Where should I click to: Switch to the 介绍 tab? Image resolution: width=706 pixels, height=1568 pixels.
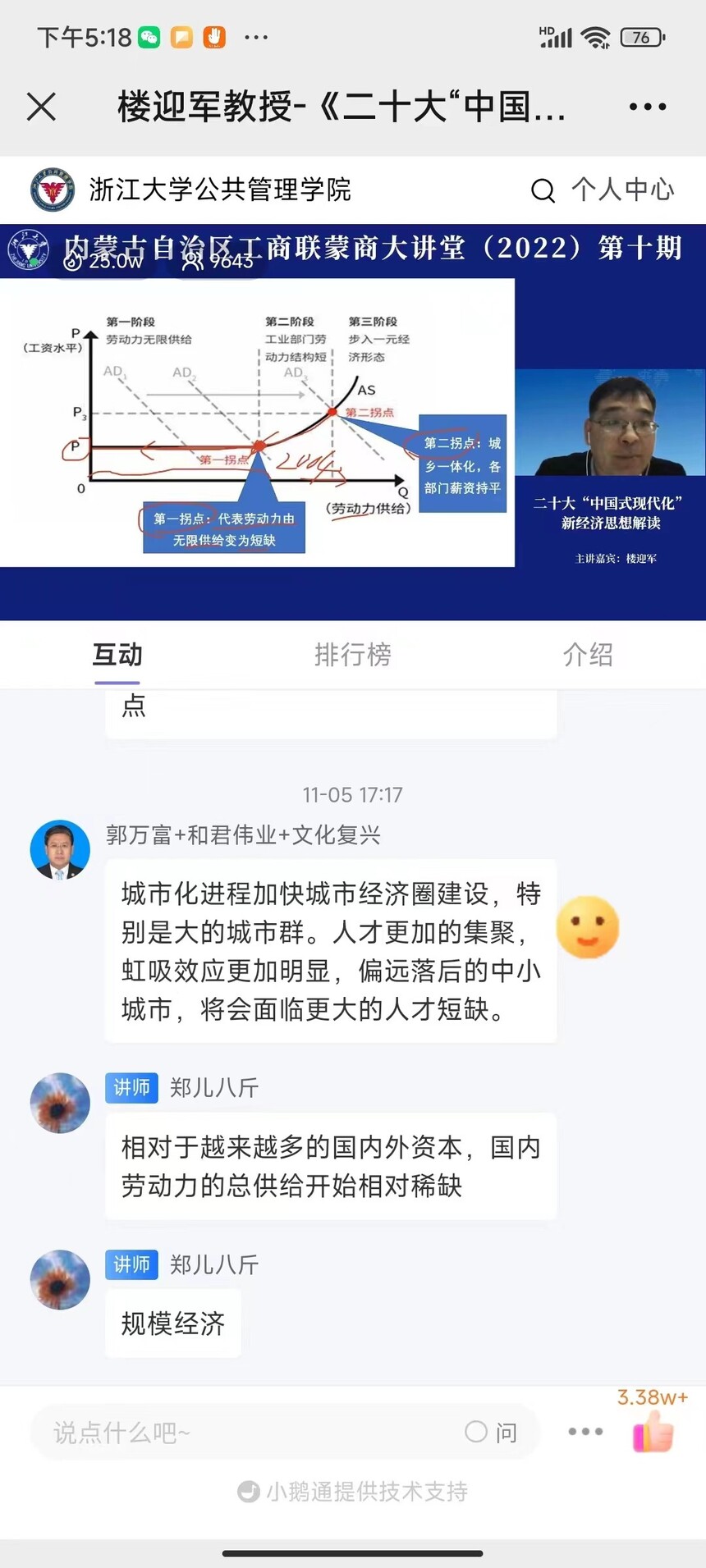click(x=588, y=655)
